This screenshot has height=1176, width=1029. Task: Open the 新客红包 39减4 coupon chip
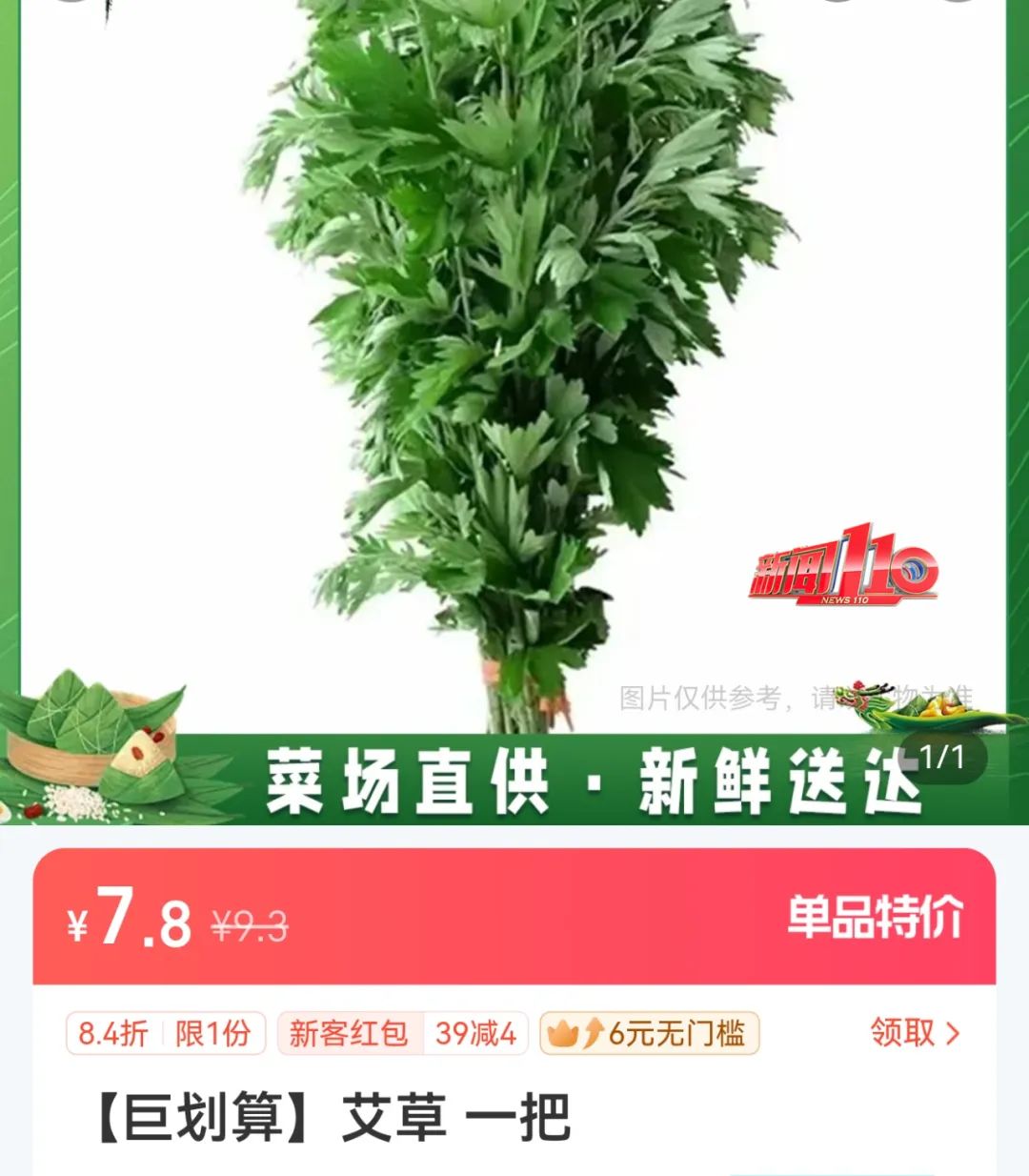click(402, 1033)
